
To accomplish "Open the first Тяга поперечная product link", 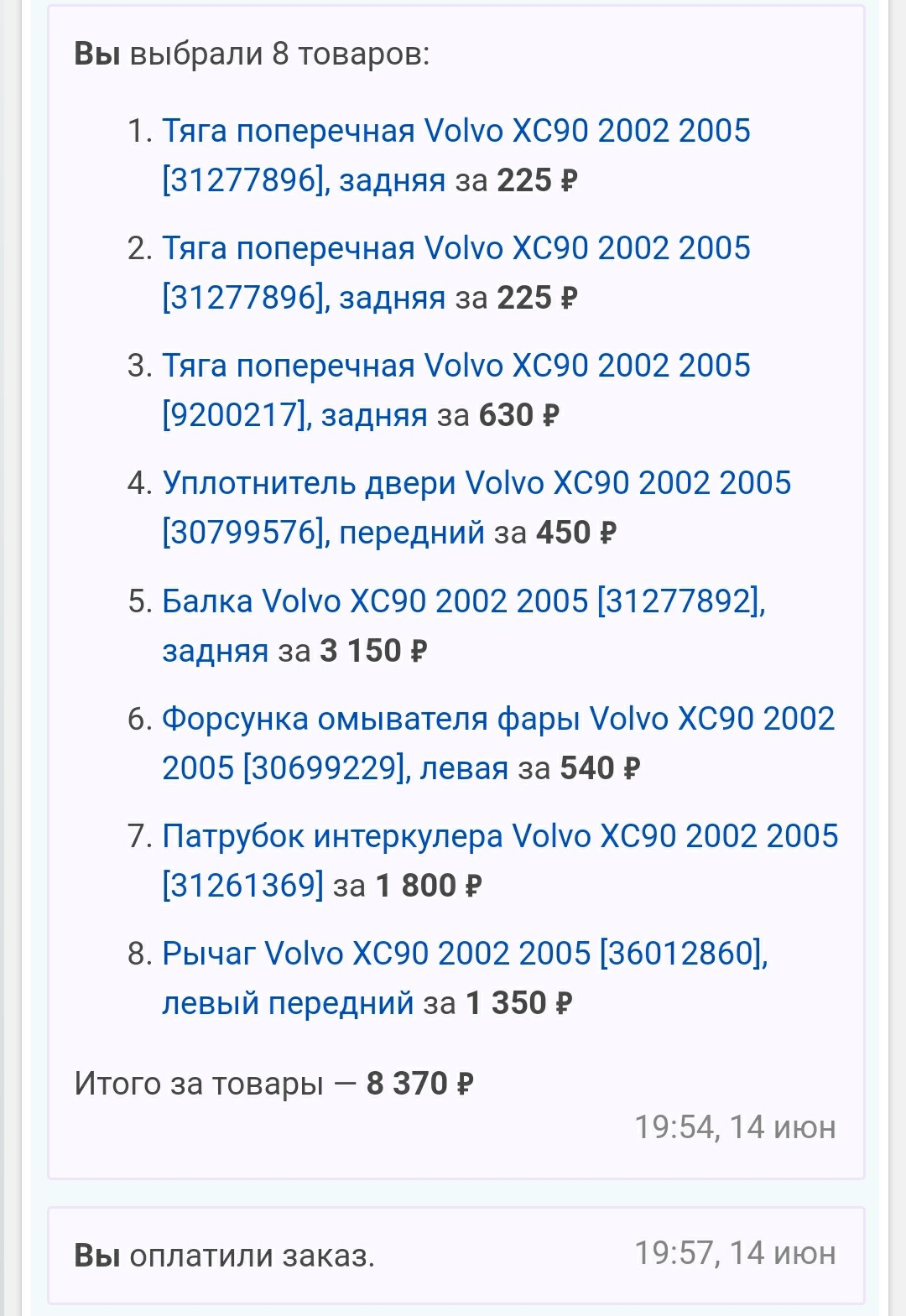I will [x=453, y=131].
